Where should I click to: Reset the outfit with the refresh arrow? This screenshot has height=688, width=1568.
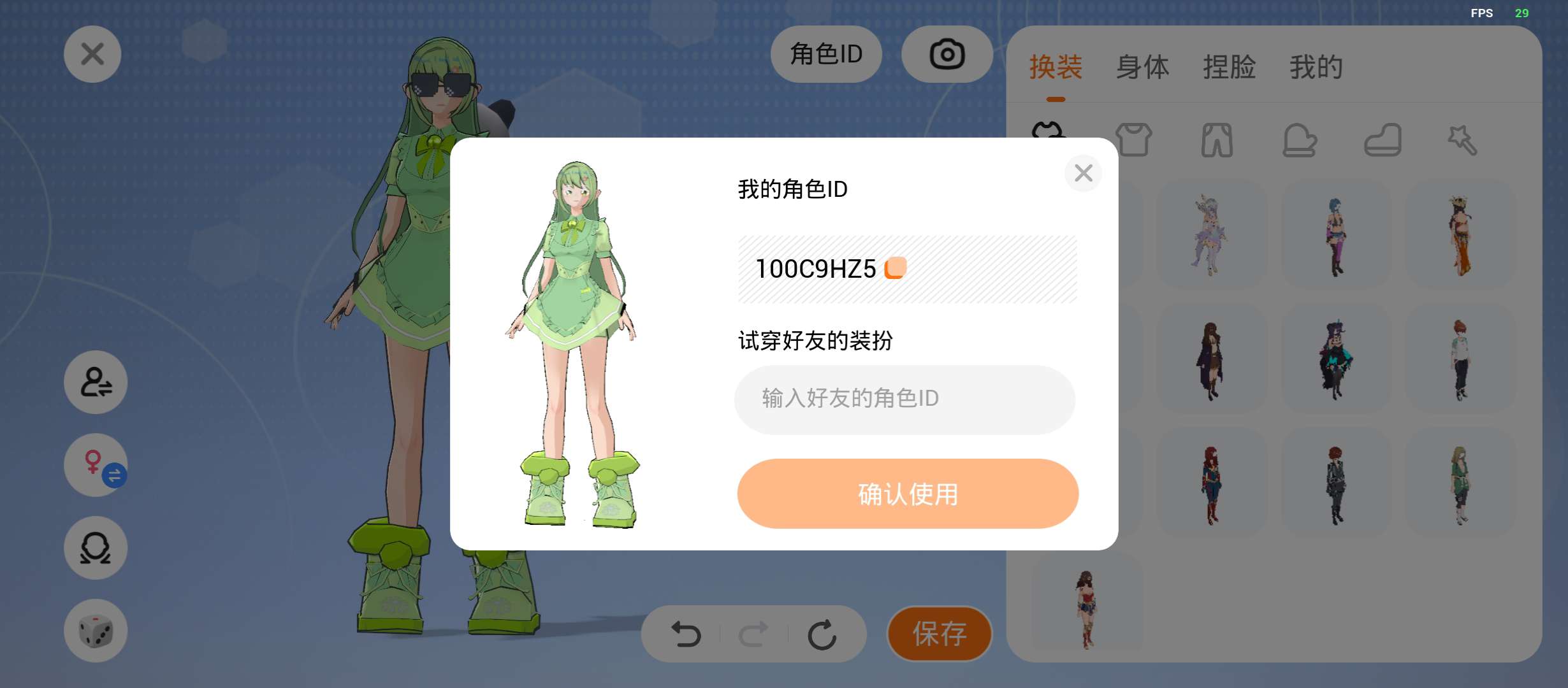point(822,634)
